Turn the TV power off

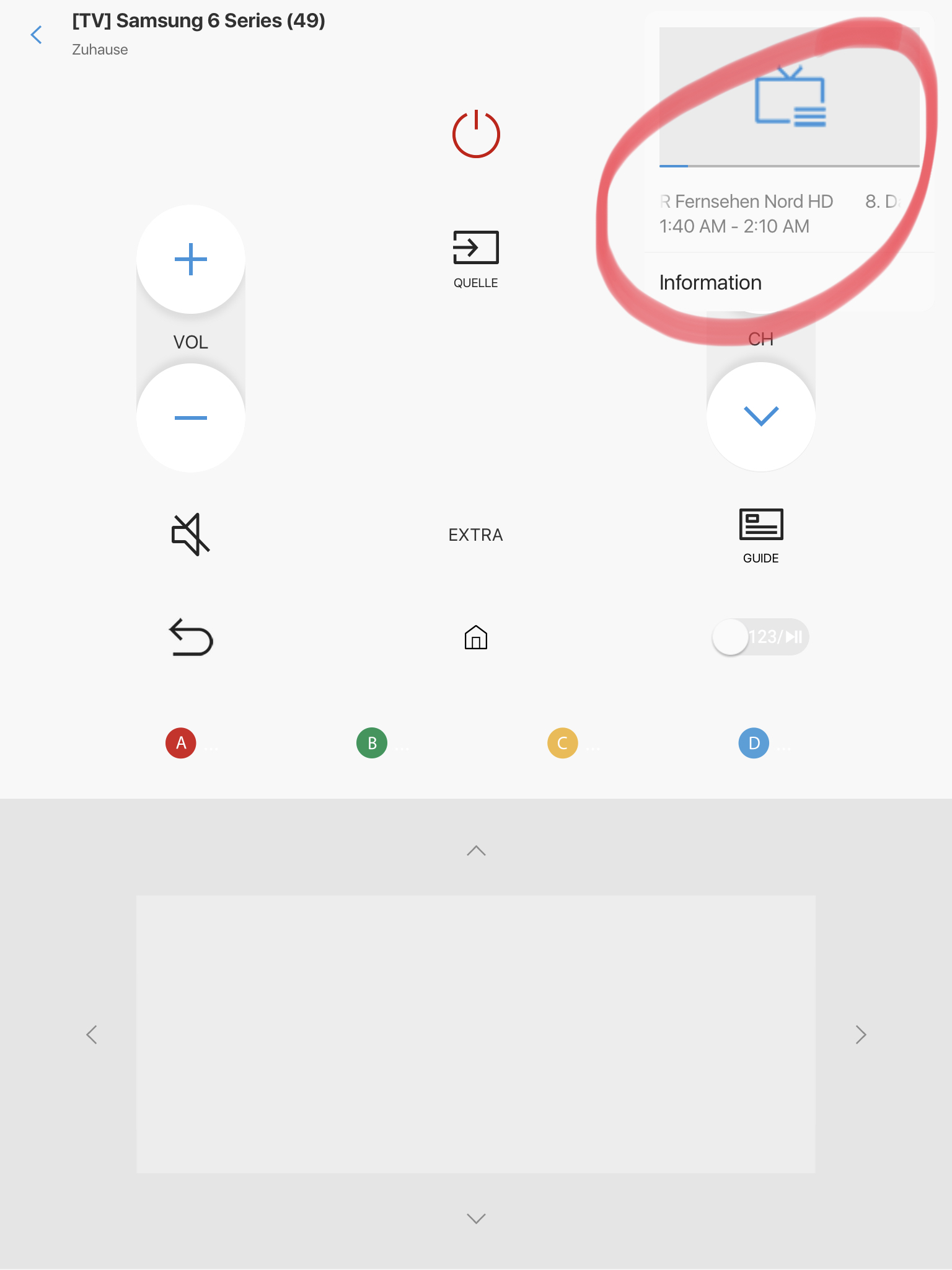coord(476,134)
